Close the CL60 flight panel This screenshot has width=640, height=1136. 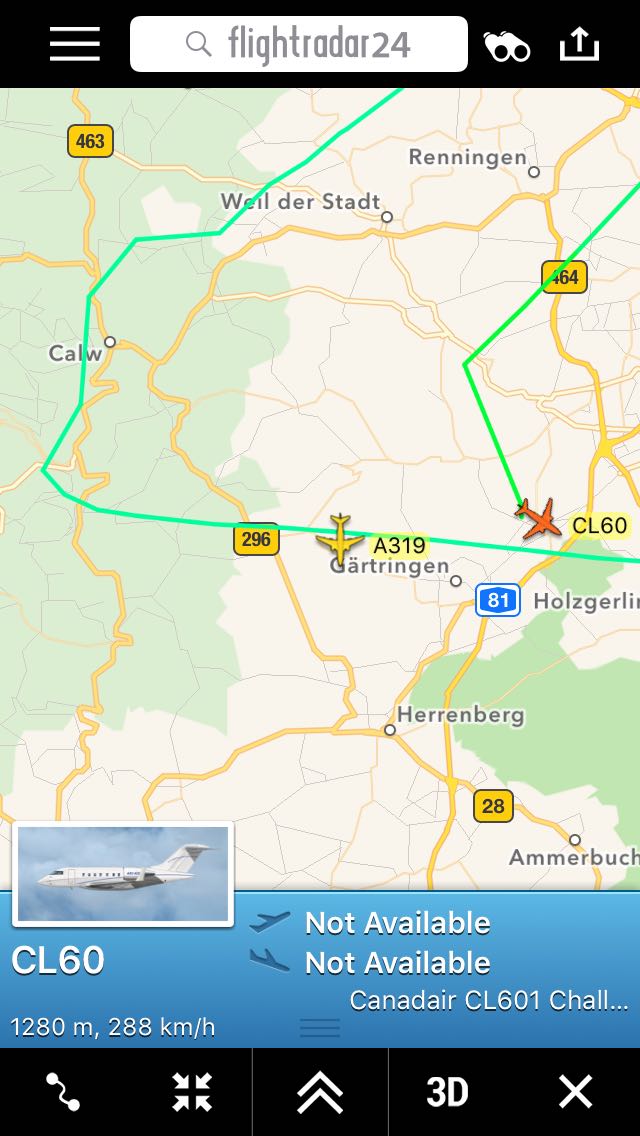point(576,1092)
